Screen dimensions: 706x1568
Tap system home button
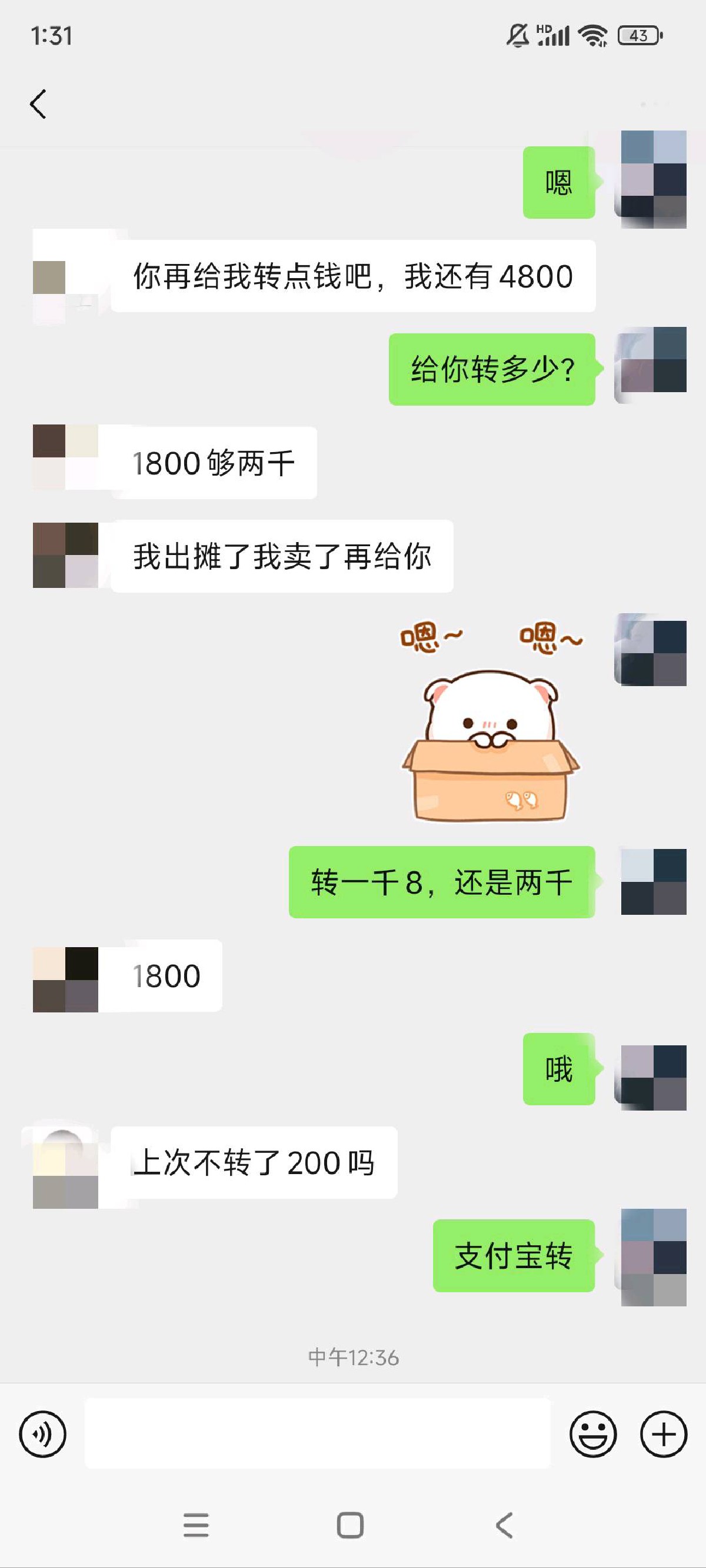[x=350, y=1524]
